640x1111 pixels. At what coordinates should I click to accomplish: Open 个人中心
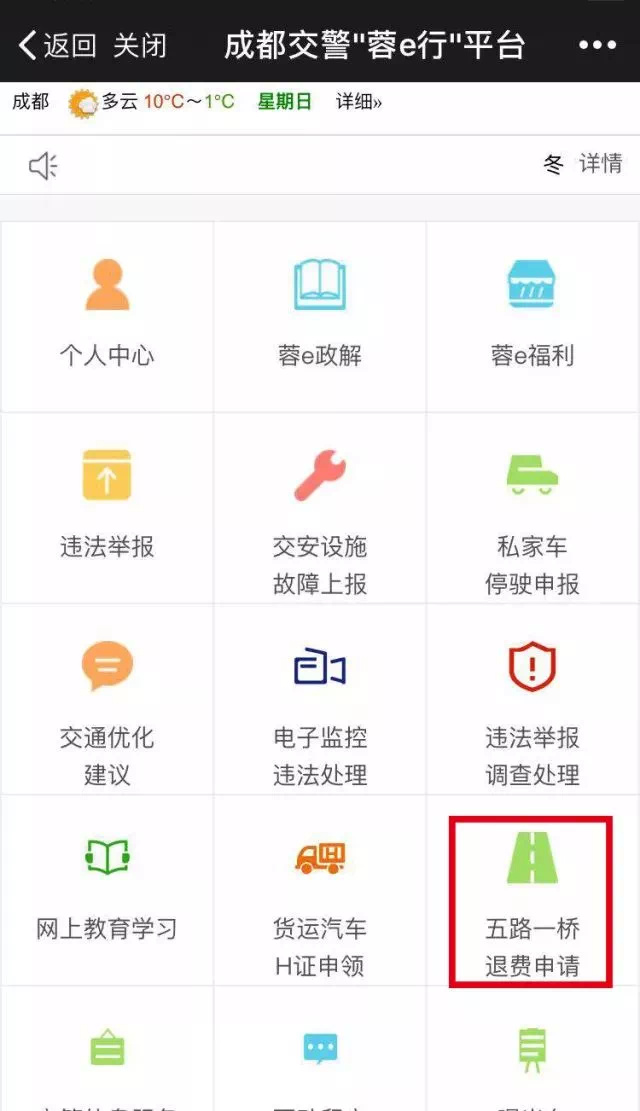(107, 315)
